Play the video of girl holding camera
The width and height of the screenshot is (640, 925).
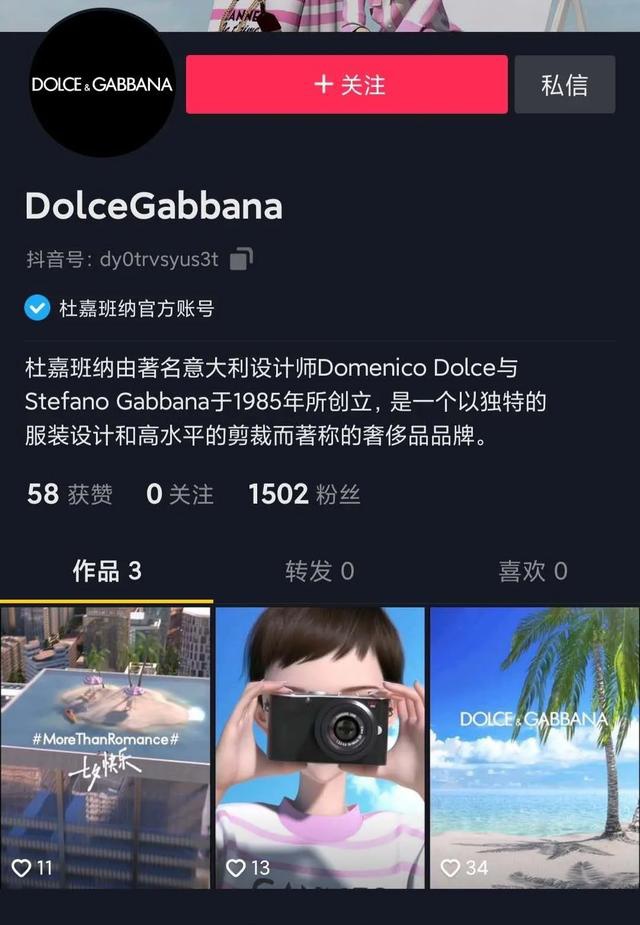click(x=320, y=747)
